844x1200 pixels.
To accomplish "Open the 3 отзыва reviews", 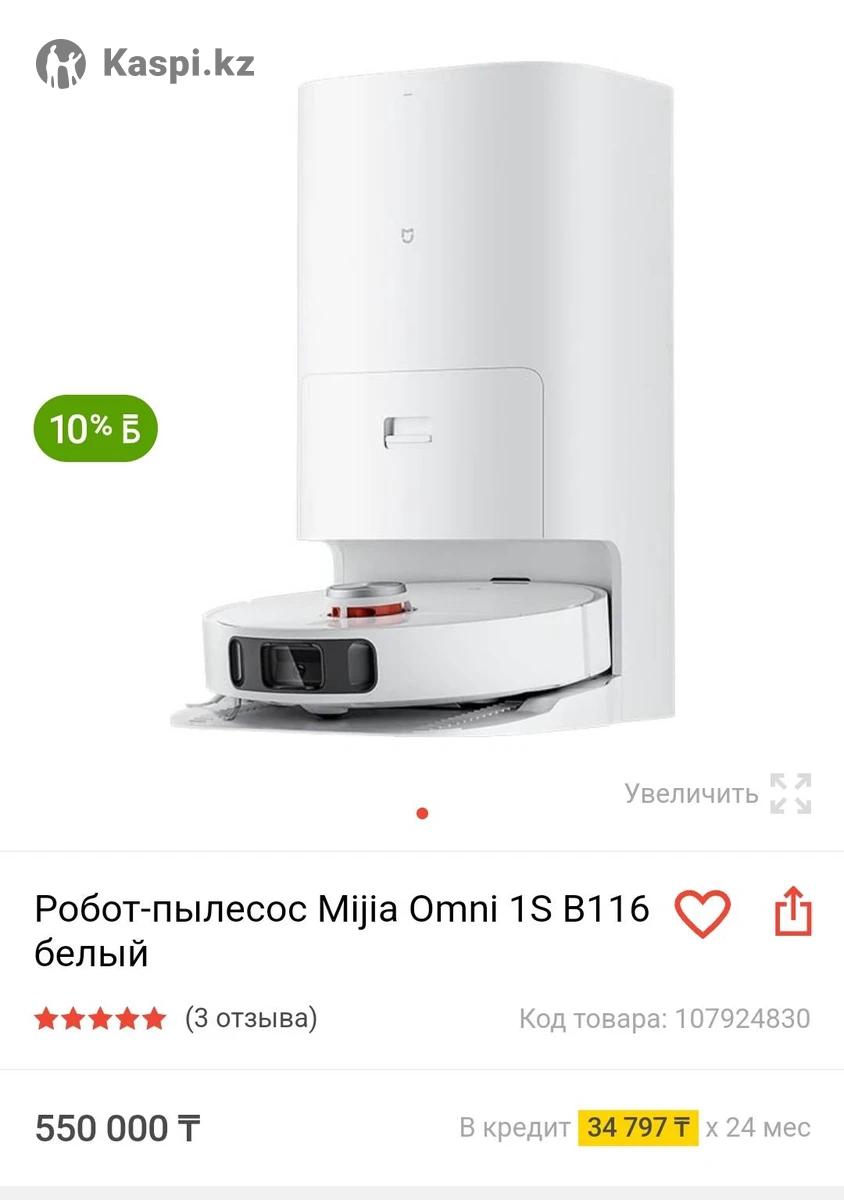I will coord(250,1019).
